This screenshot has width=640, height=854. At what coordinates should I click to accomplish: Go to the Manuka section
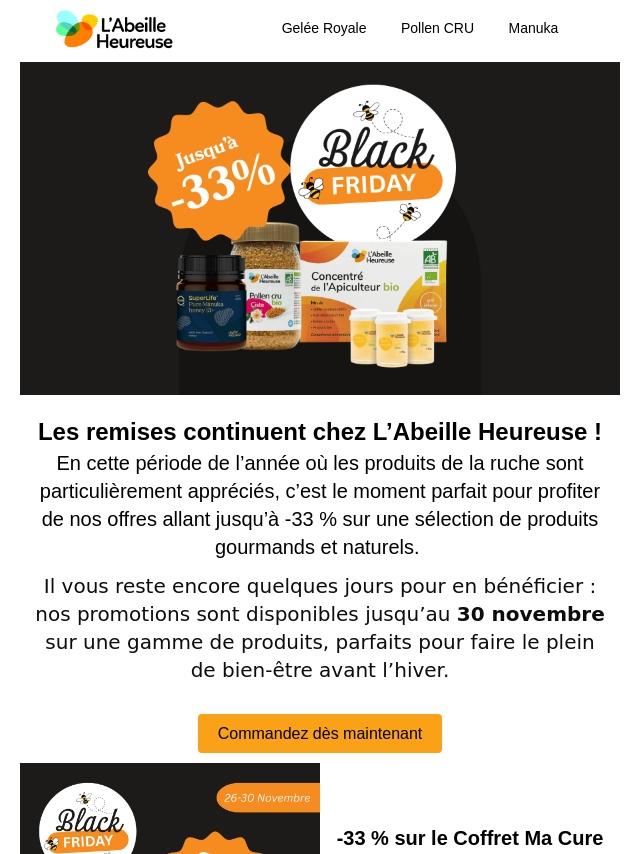tap(533, 28)
